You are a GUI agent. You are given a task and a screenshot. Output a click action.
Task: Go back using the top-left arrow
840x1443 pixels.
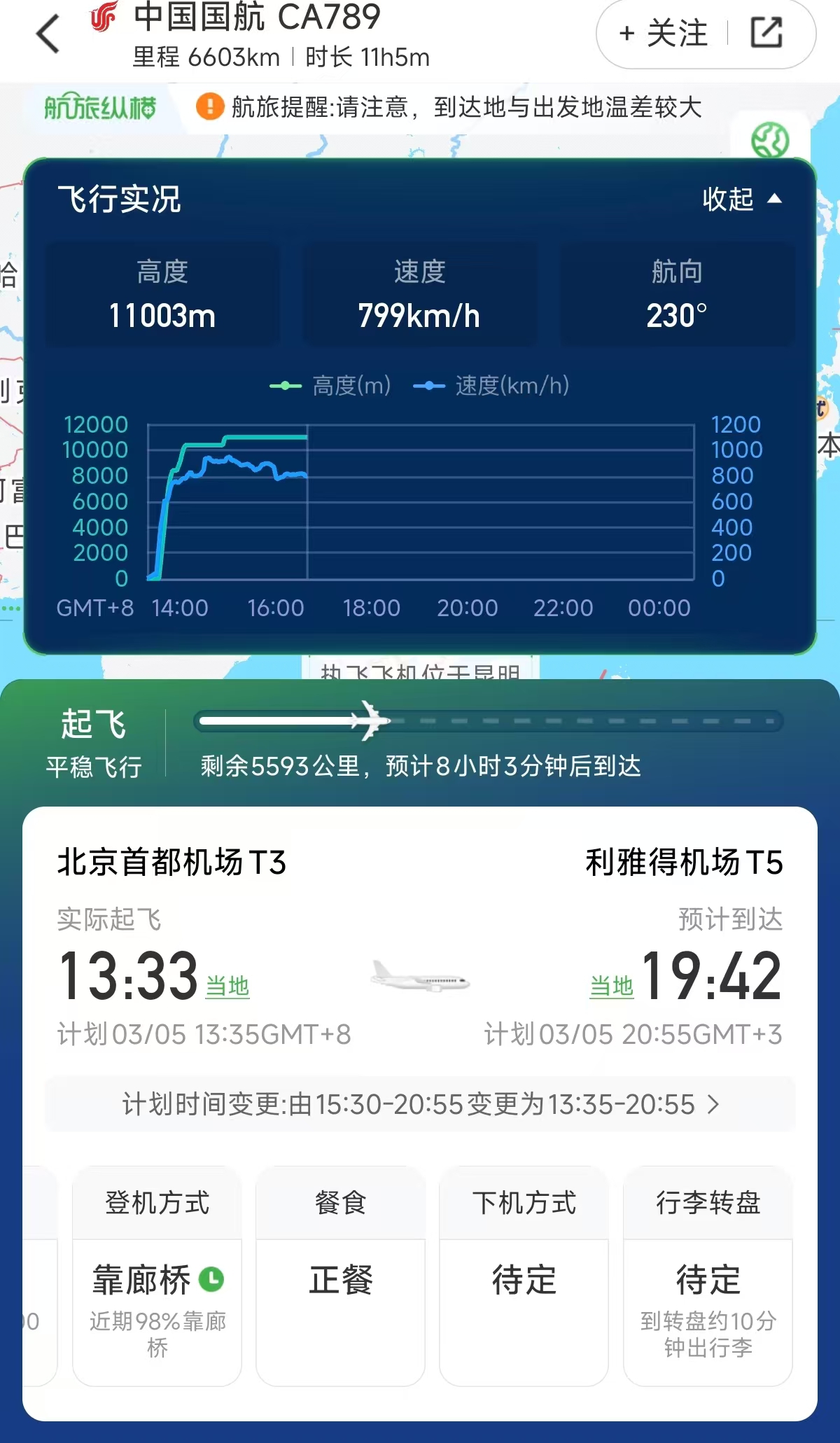(48, 34)
